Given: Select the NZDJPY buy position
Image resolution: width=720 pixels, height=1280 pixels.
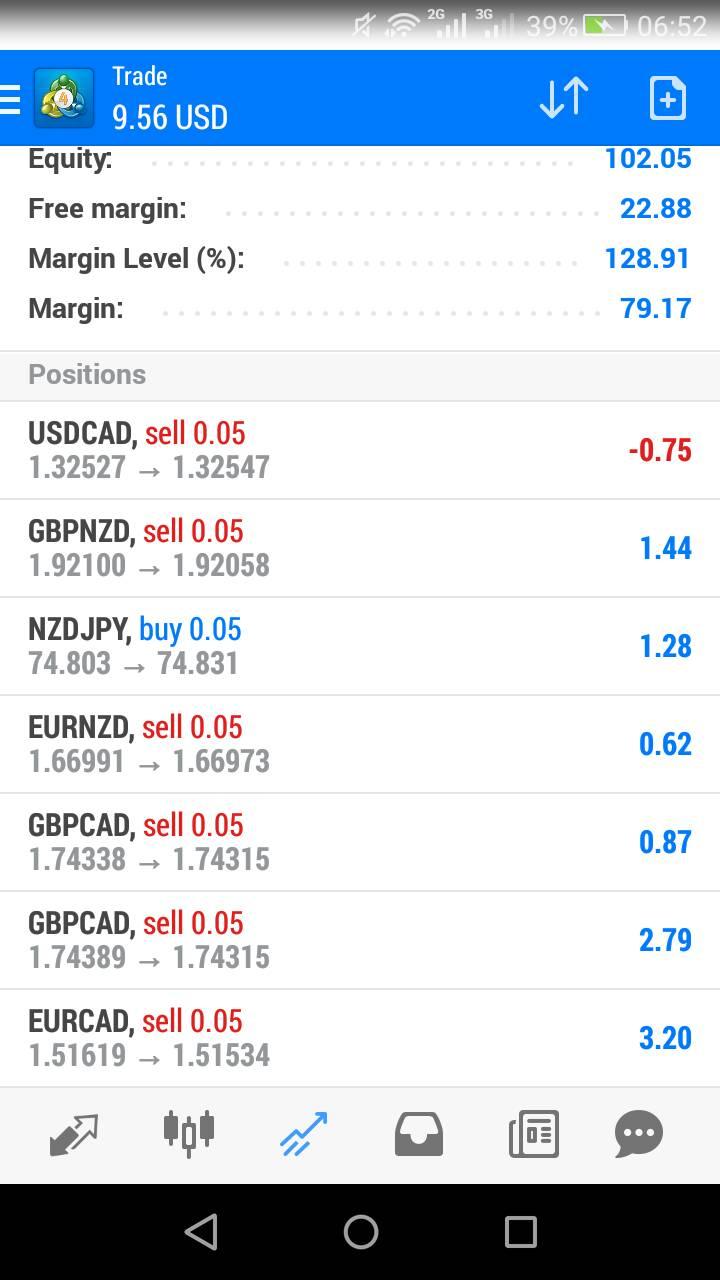Looking at the screenshot, I should [x=360, y=646].
